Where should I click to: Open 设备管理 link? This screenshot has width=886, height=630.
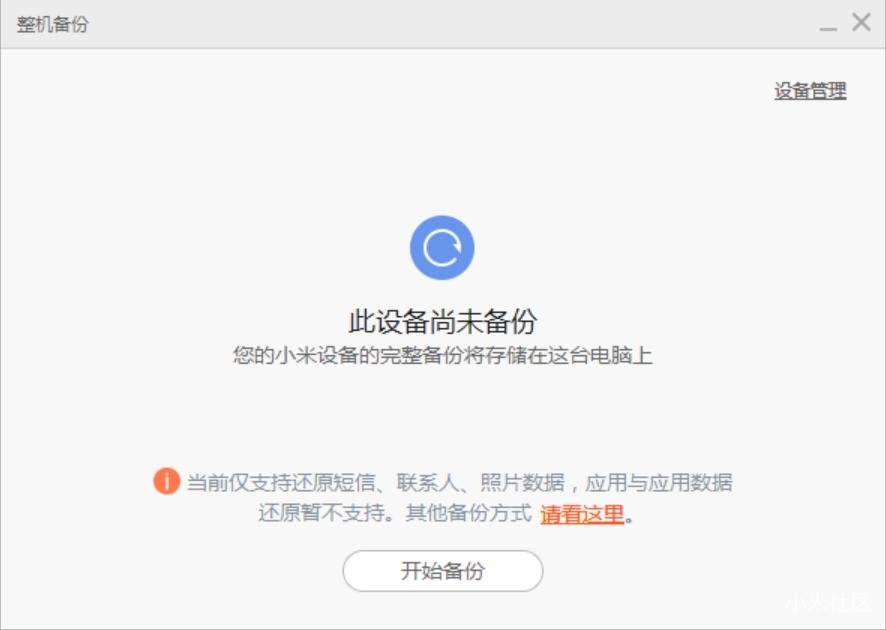tap(810, 91)
